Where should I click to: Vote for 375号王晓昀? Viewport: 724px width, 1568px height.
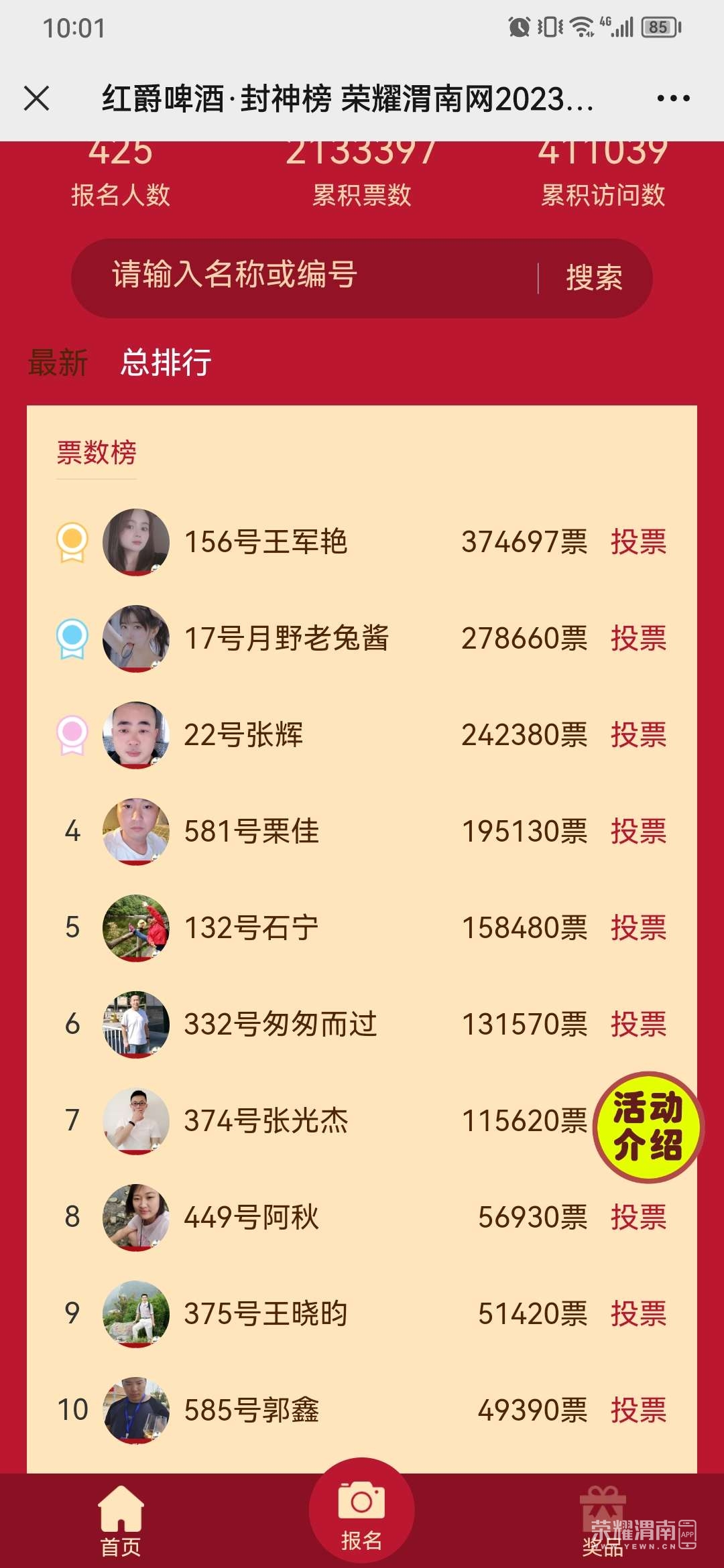638,1314
